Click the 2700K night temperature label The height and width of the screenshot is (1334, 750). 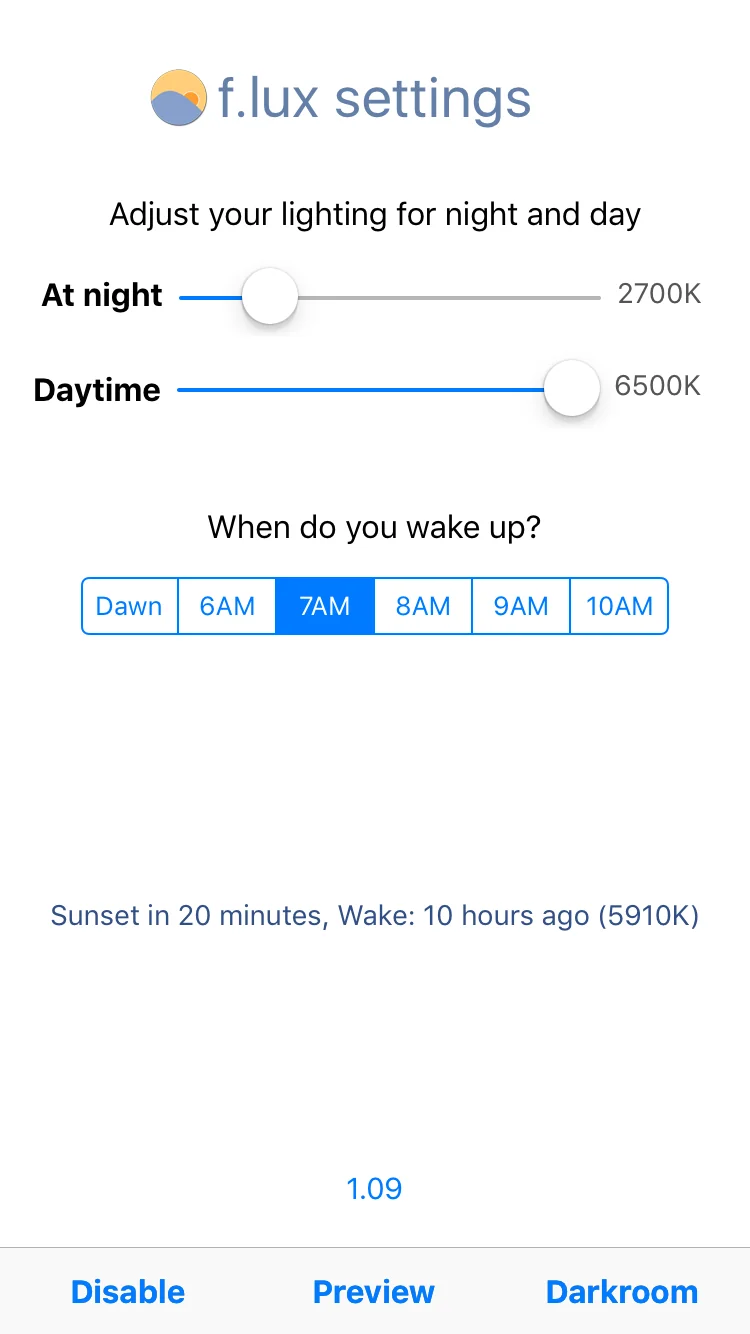[659, 294]
